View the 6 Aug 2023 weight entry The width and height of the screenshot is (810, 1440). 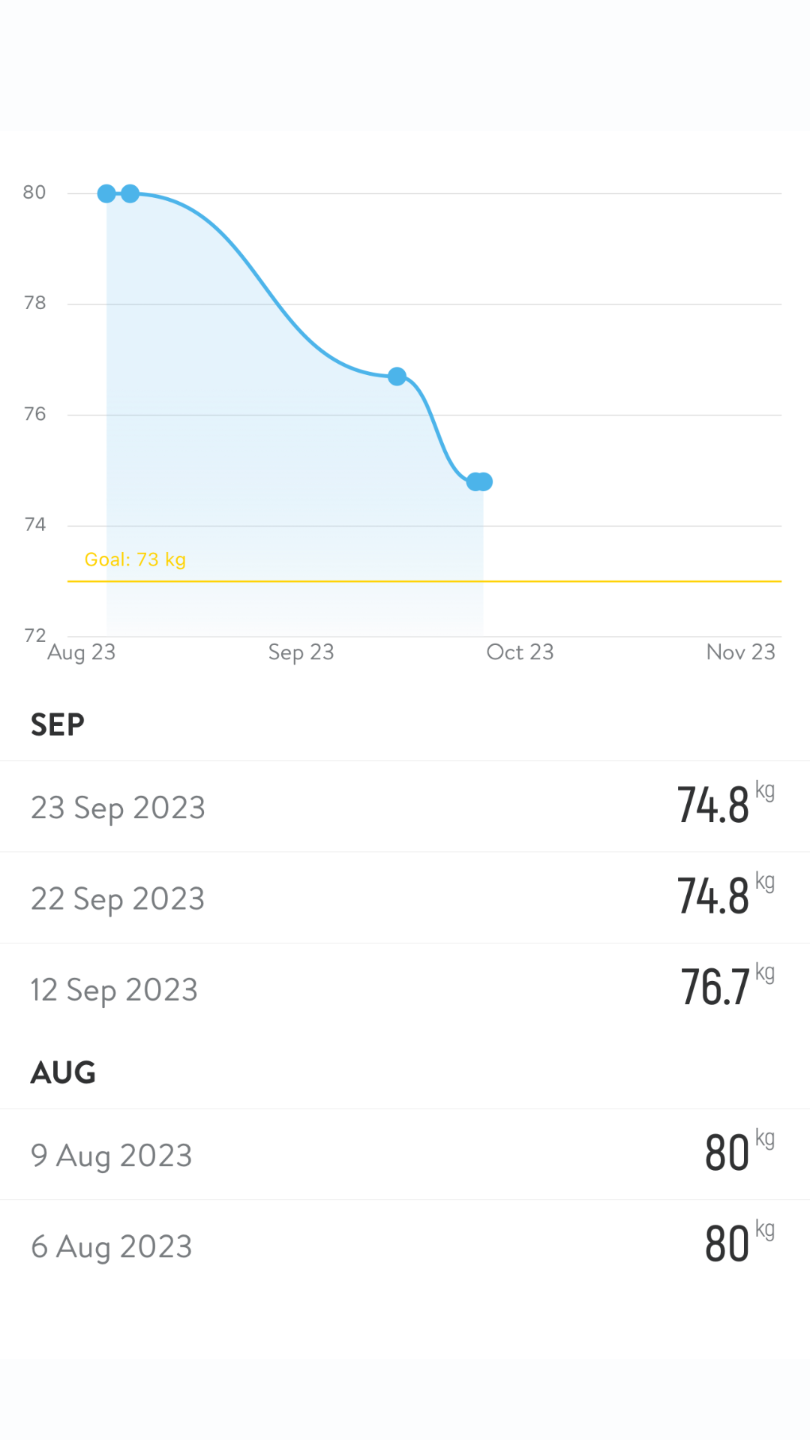pos(404,1246)
